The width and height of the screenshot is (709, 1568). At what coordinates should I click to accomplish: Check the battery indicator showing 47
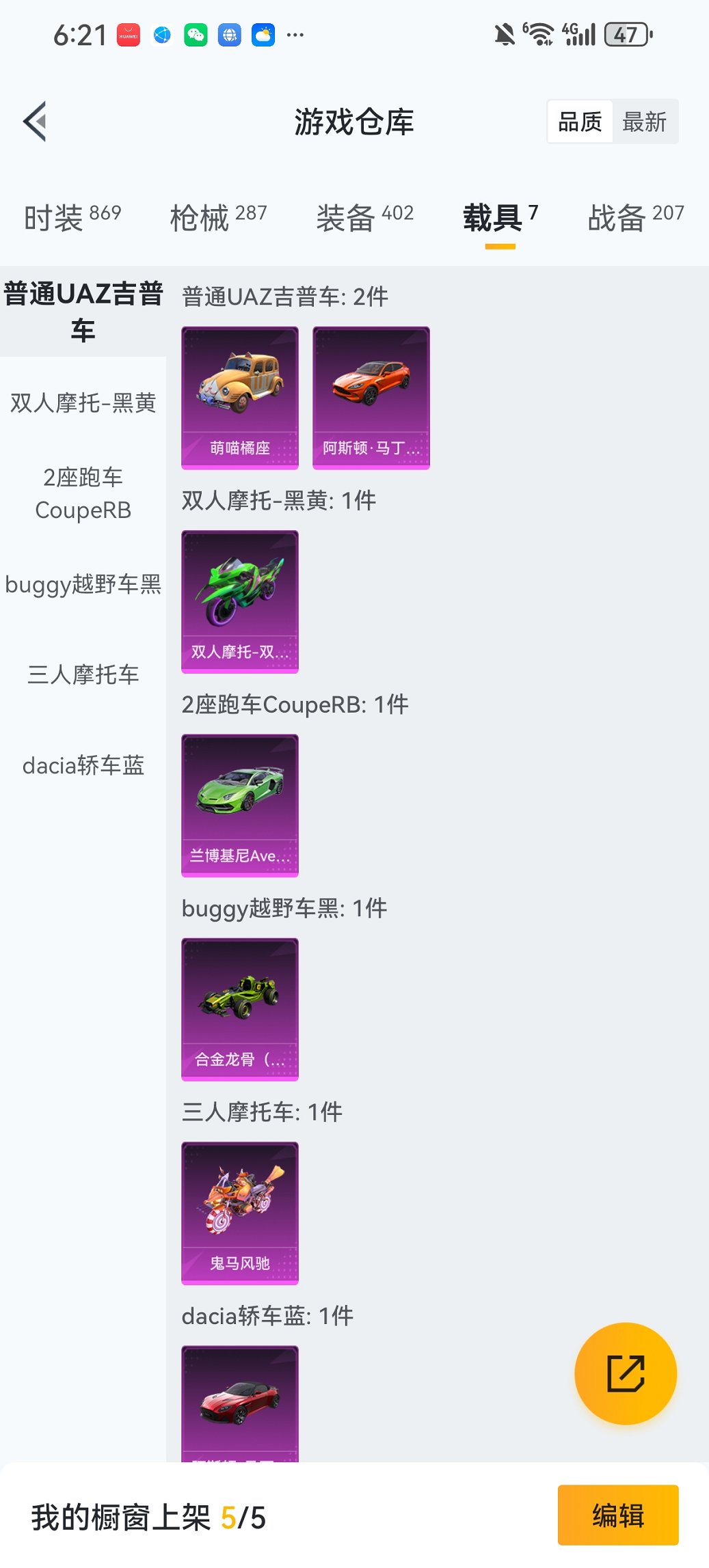click(x=630, y=33)
